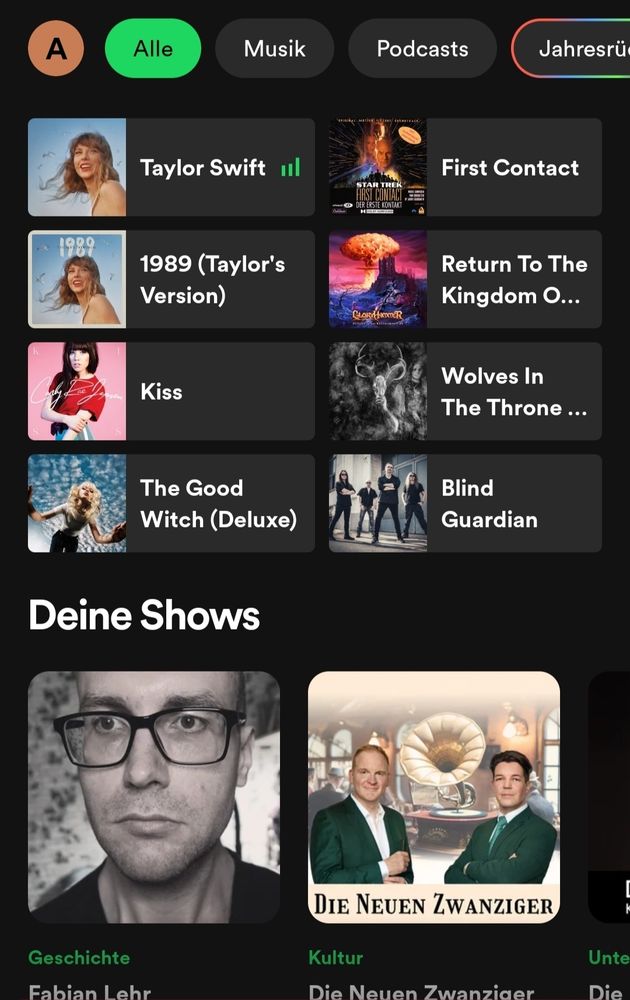
Task: Open the profile avatar menu
Action: [x=56, y=48]
